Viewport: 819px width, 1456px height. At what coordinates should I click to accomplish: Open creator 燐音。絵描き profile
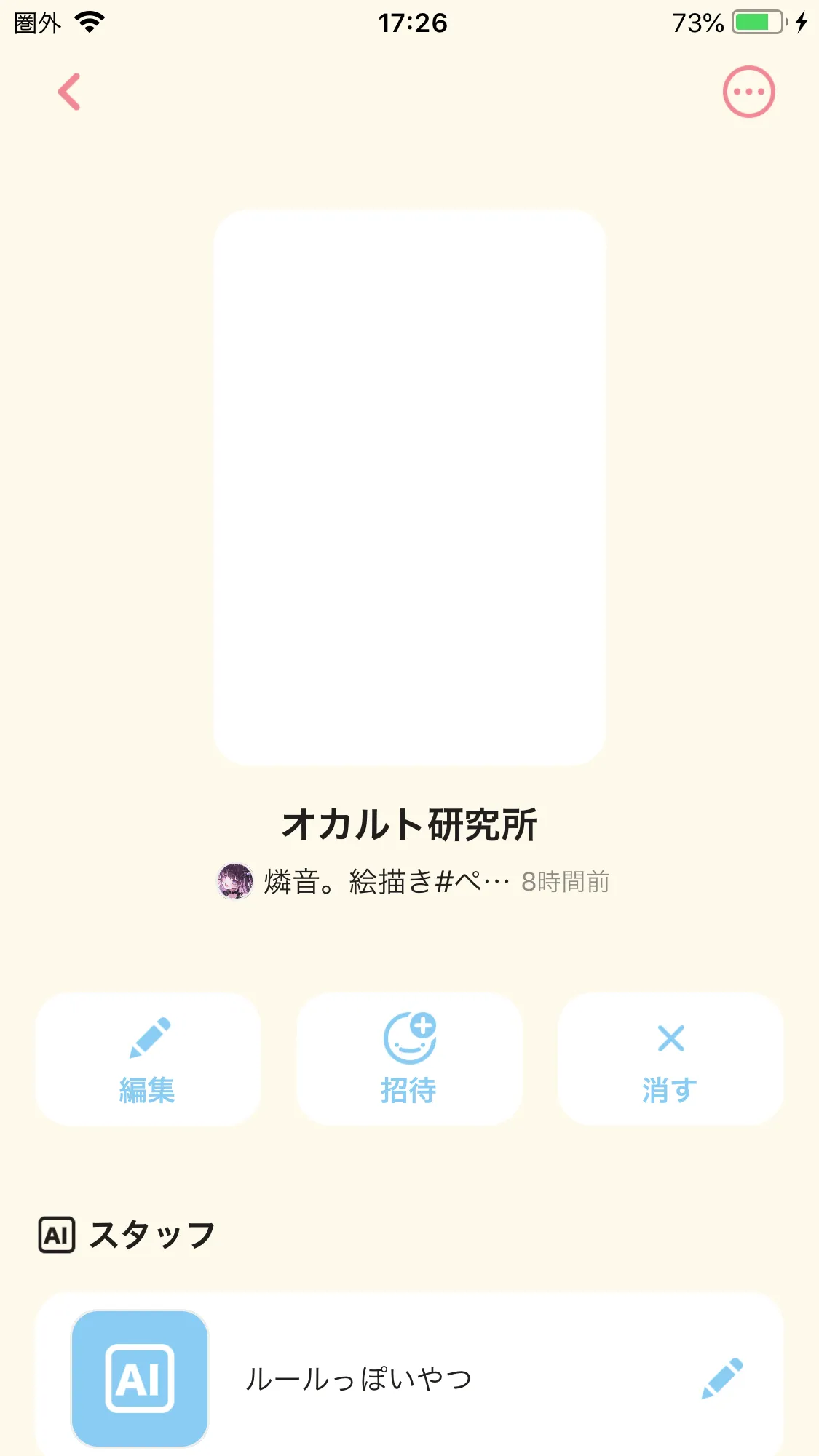[364, 882]
